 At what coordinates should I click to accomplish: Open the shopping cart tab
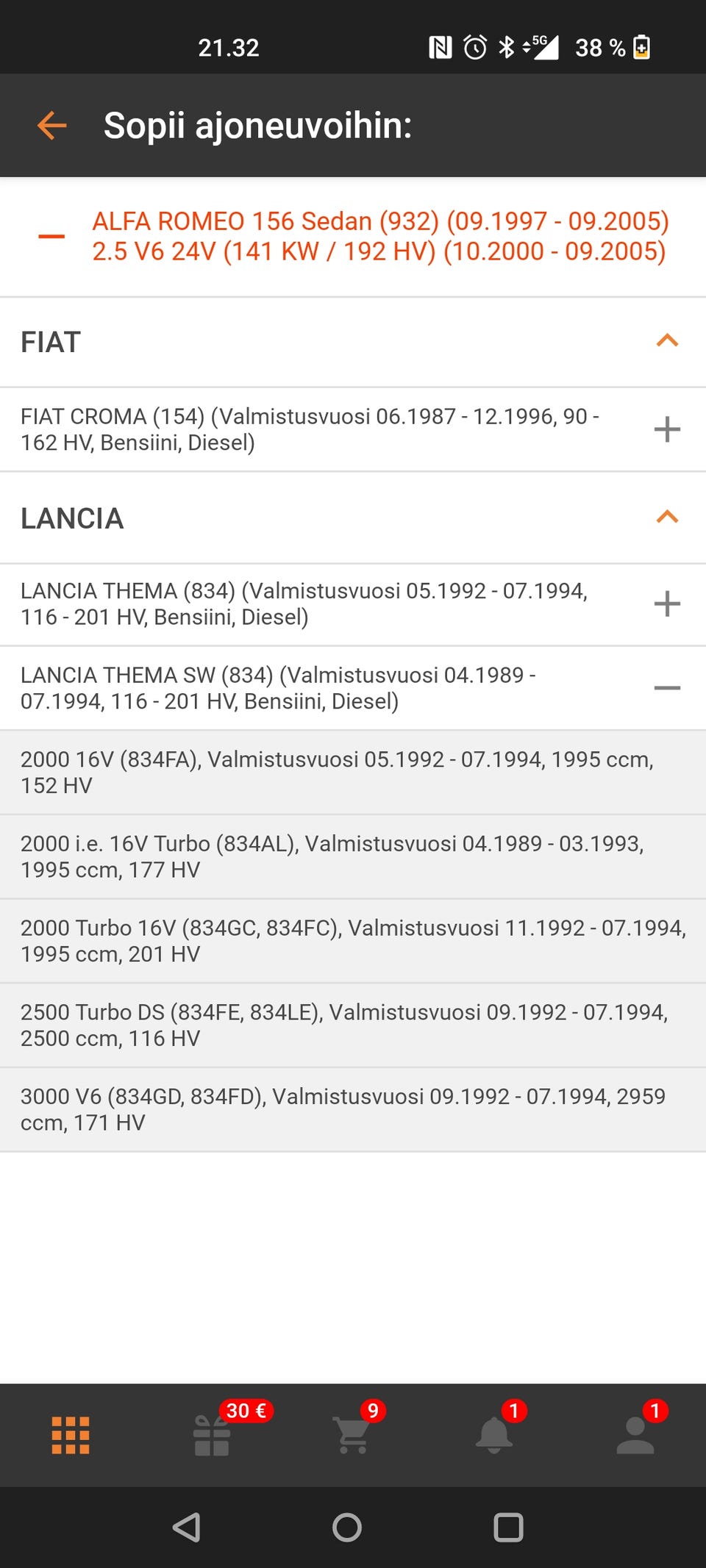tap(353, 1435)
